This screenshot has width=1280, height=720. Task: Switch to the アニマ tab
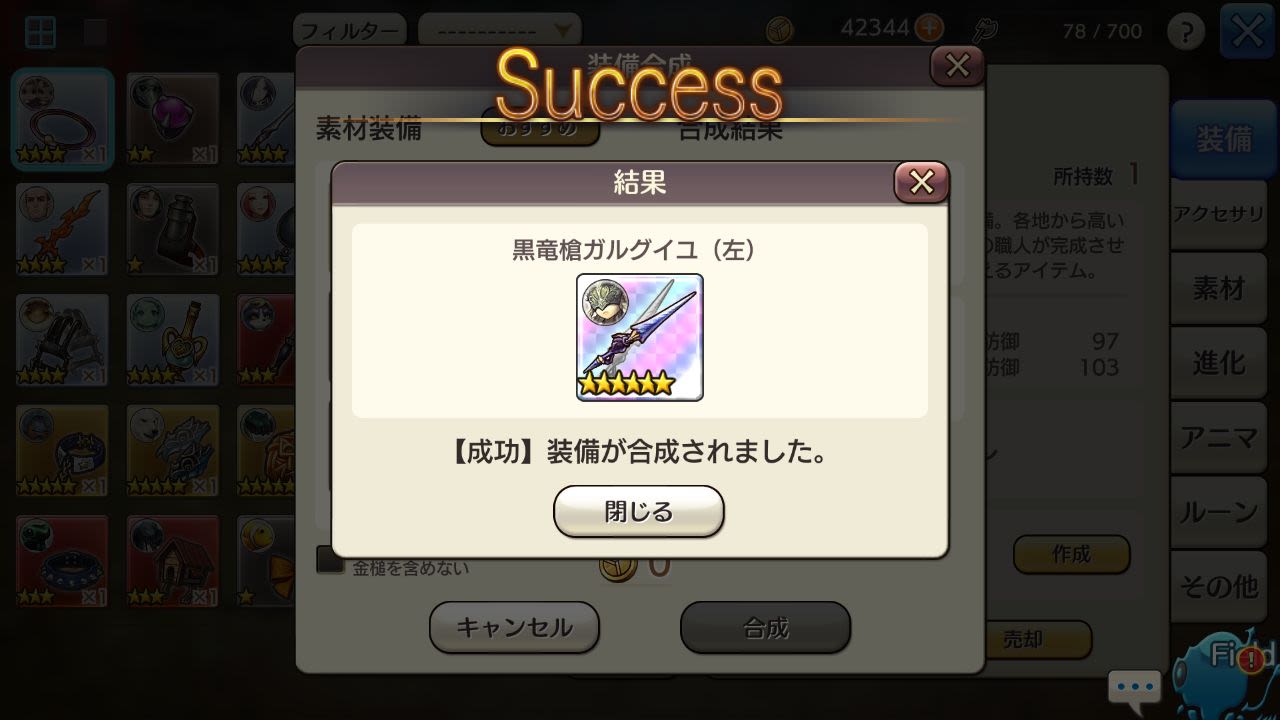coord(1218,437)
